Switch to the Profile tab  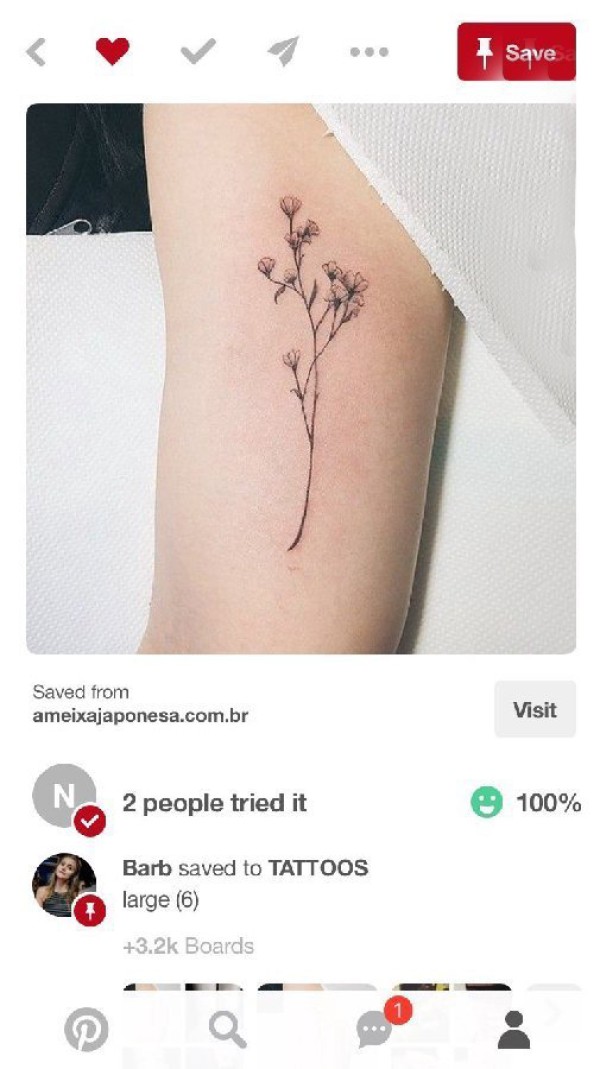coord(514,1029)
